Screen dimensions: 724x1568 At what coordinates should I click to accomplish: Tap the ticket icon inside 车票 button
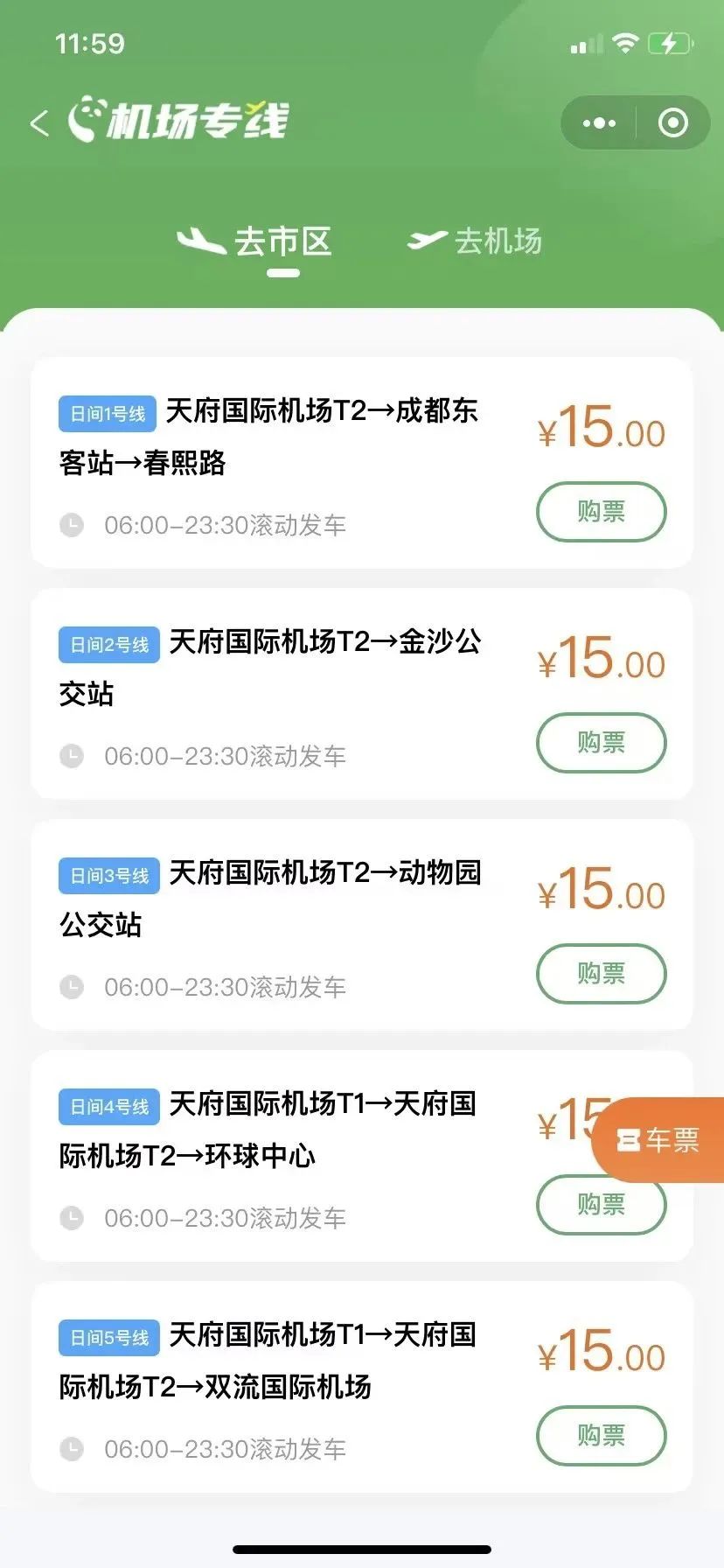click(628, 1139)
